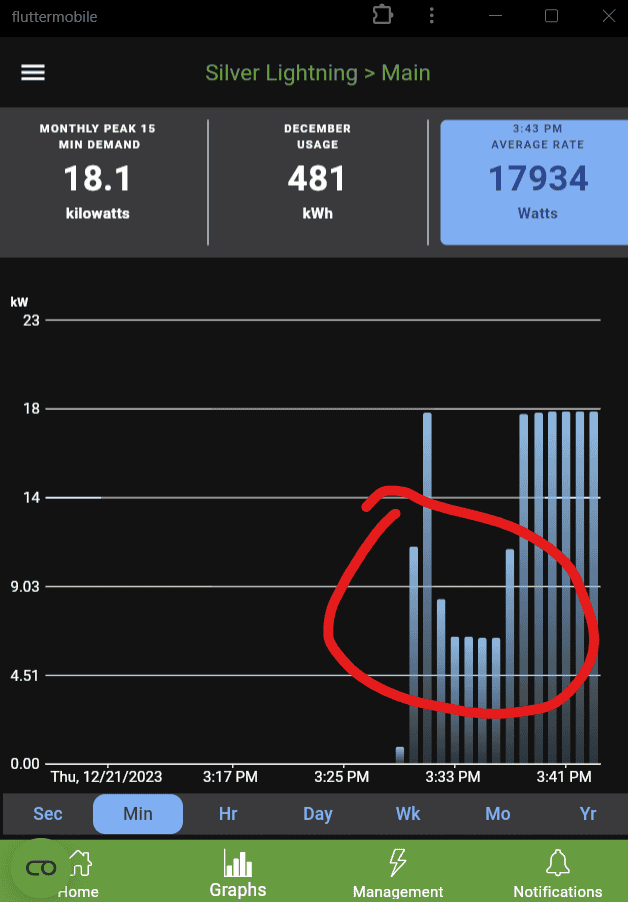Viewport: 628px width, 902px height.
Task: Switch graph to Day interval
Action: (x=318, y=813)
